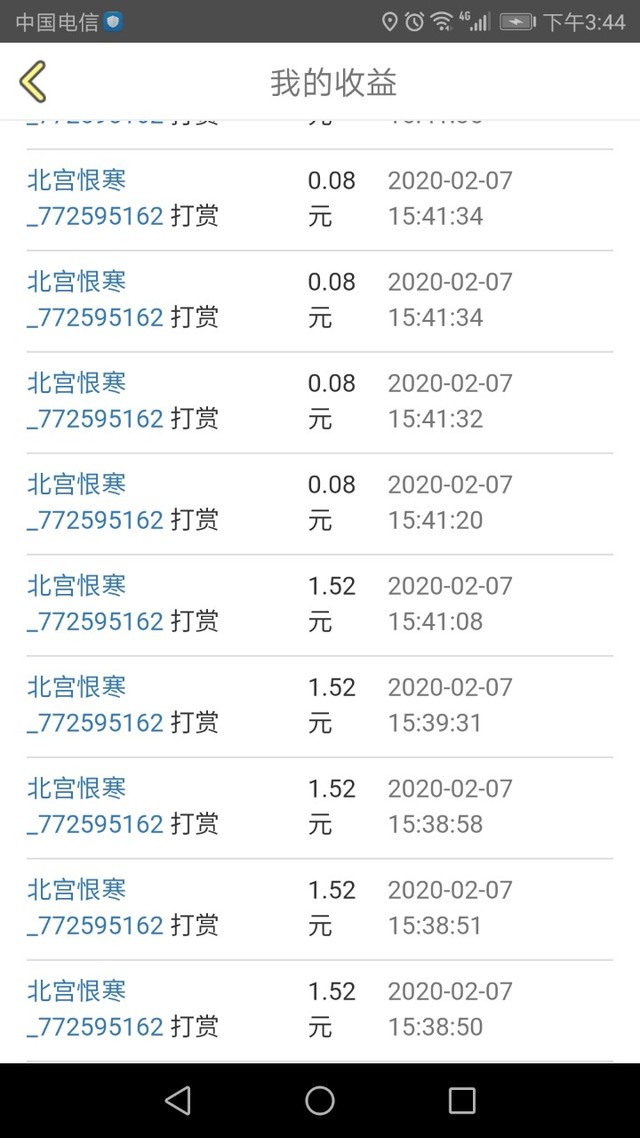Open 北宫恨寒 user link in 15:38:51 entry
The image size is (640, 1138).
(95, 907)
